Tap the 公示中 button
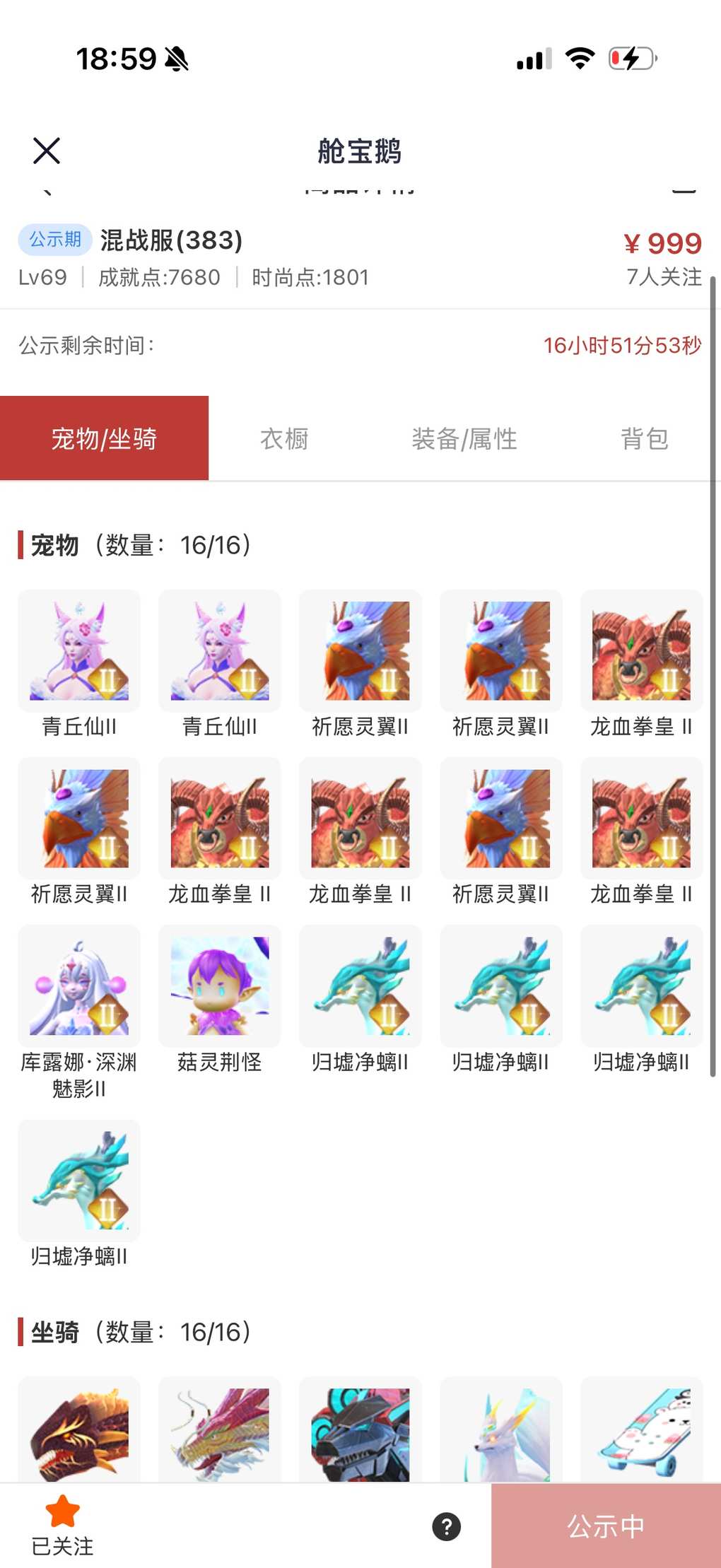The width and height of the screenshot is (721, 1568). click(606, 1526)
